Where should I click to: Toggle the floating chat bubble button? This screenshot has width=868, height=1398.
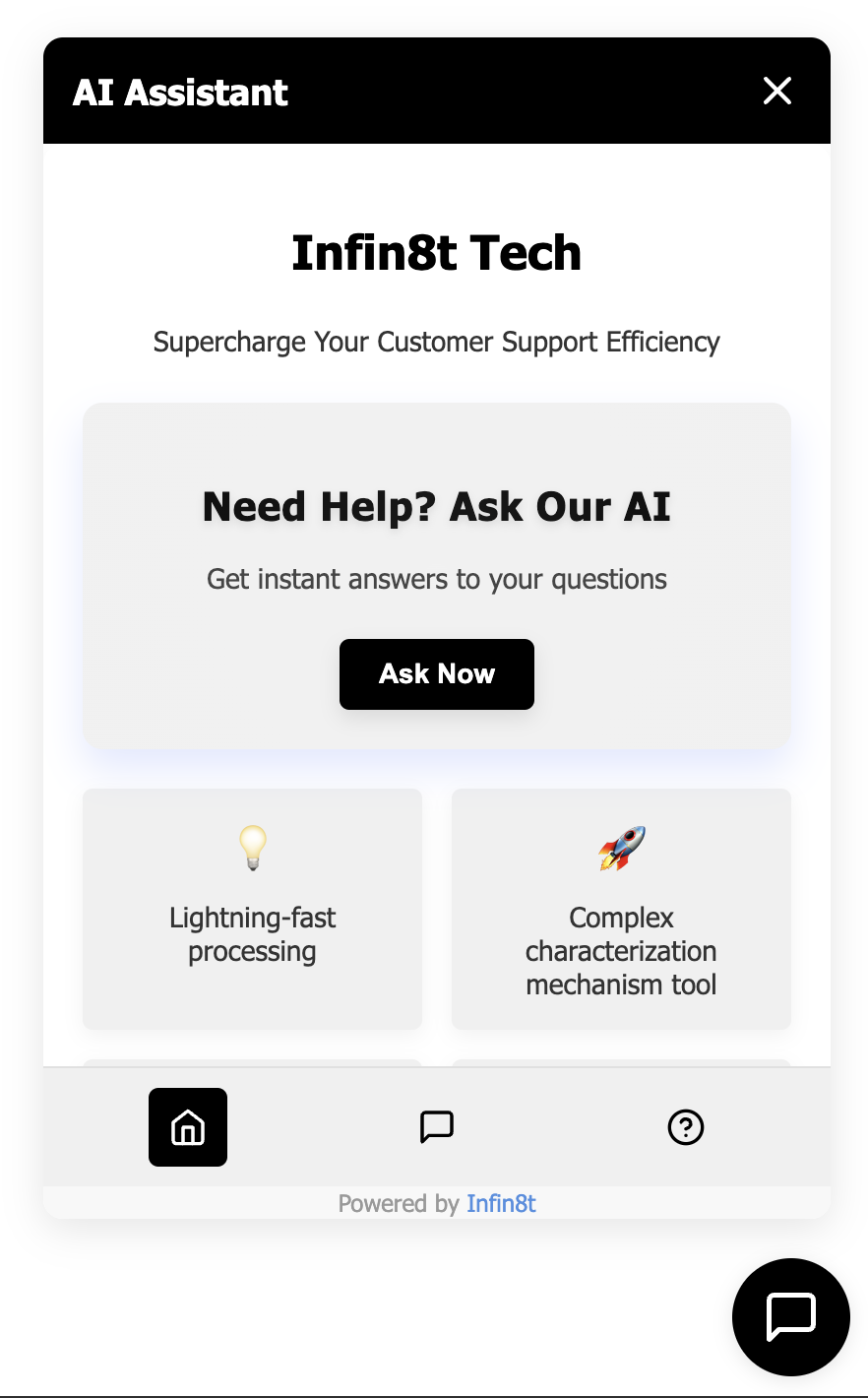(790, 1316)
